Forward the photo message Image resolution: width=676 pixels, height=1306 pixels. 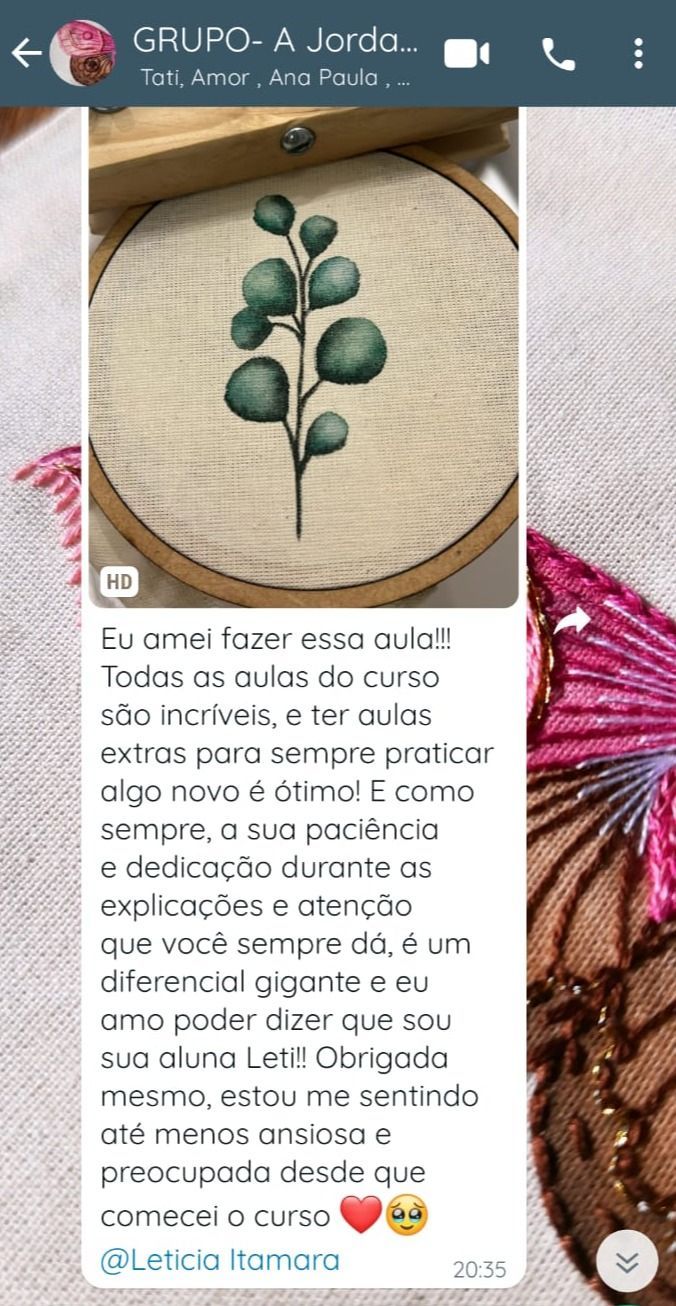click(573, 621)
